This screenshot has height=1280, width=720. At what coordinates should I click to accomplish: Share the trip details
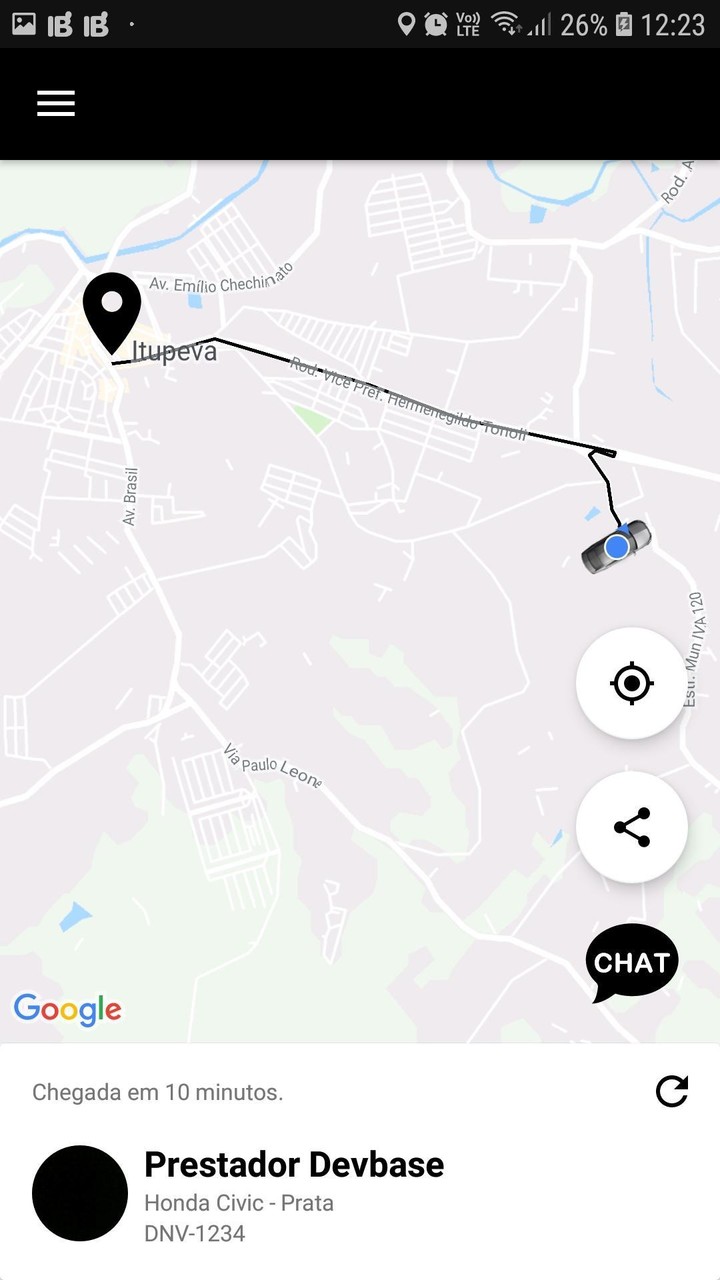tap(631, 827)
